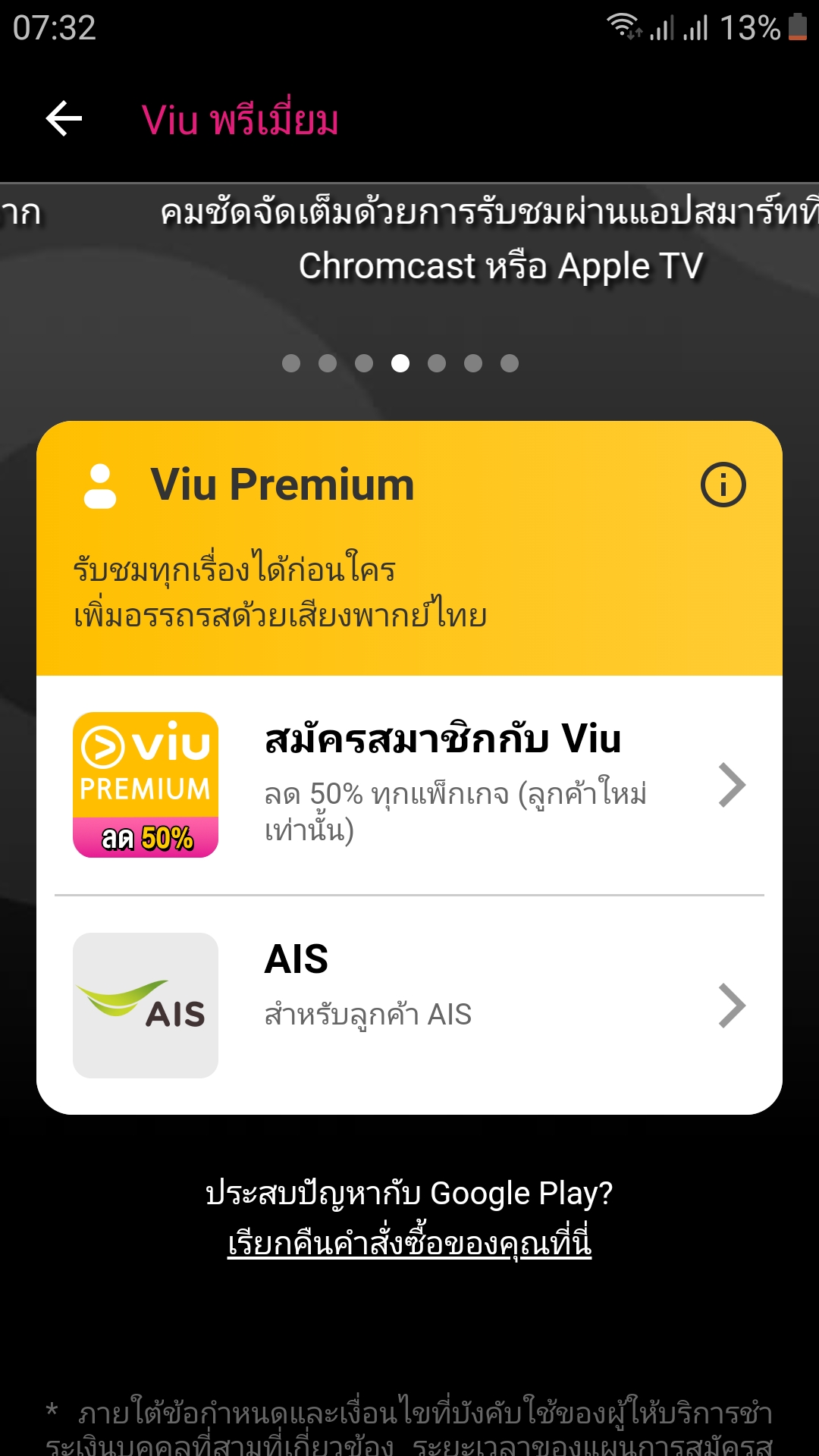Select the last carousel page dot
819x1456 pixels.
coord(510,363)
